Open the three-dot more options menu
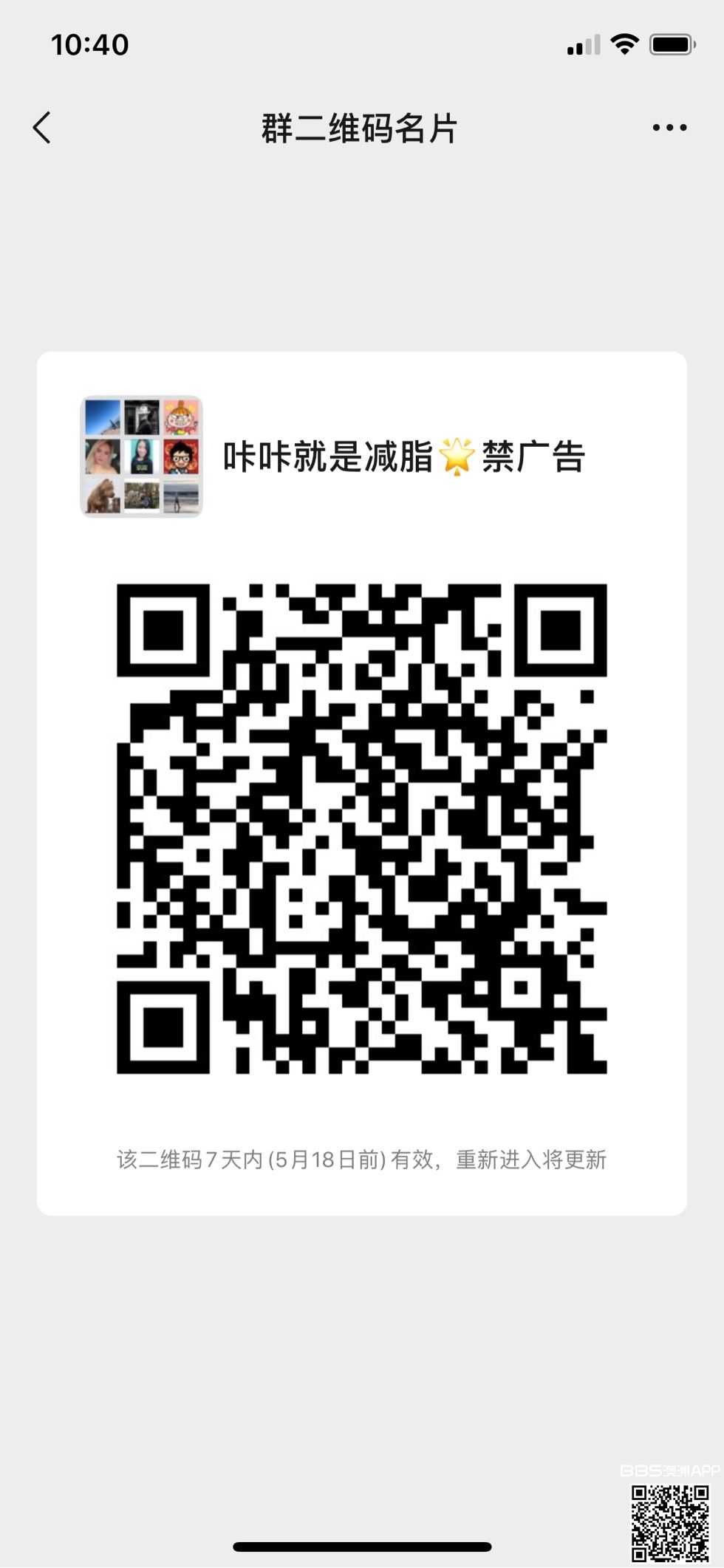 (669, 128)
